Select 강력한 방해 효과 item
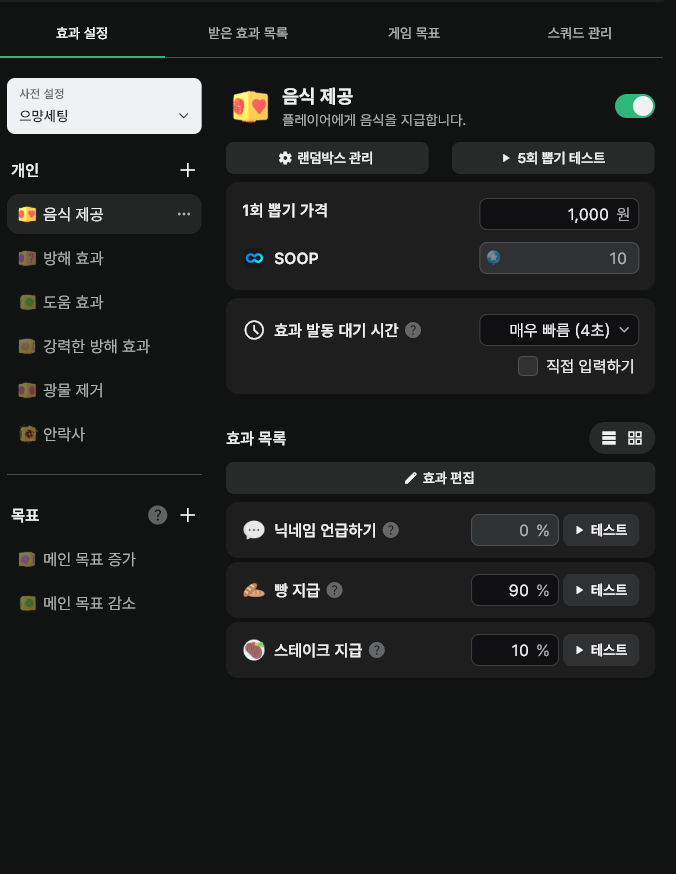Image resolution: width=676 pixels, height=874 pixels. pyautogui.click(x=96, y=346)
